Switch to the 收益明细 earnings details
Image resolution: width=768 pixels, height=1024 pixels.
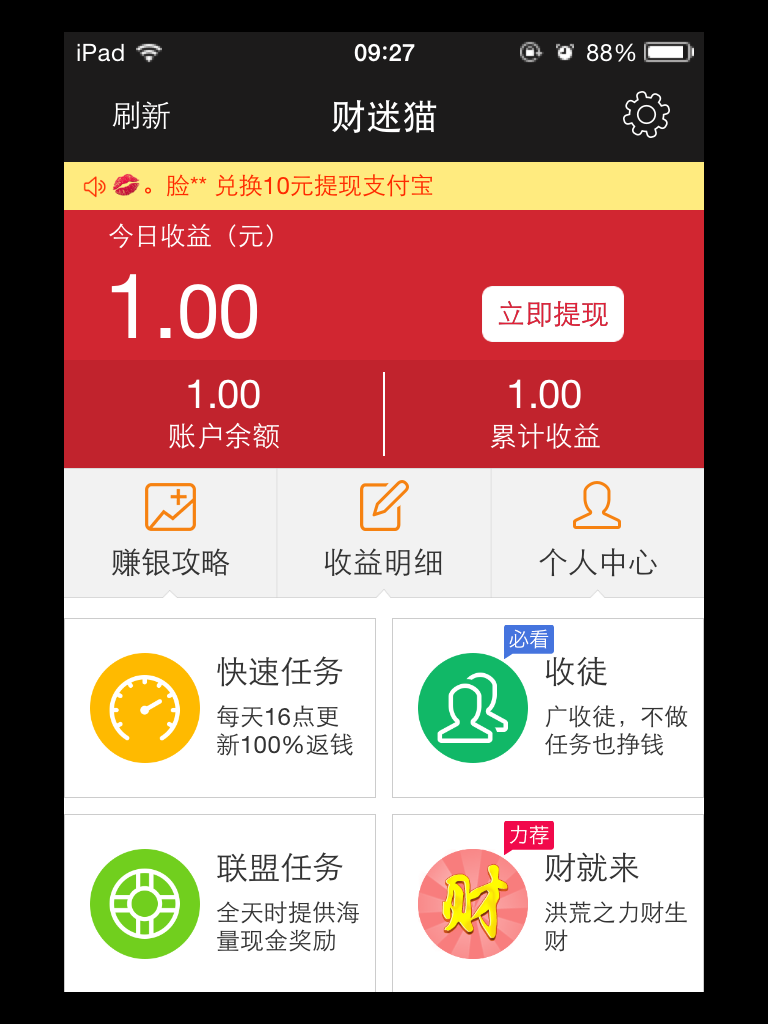384,533
